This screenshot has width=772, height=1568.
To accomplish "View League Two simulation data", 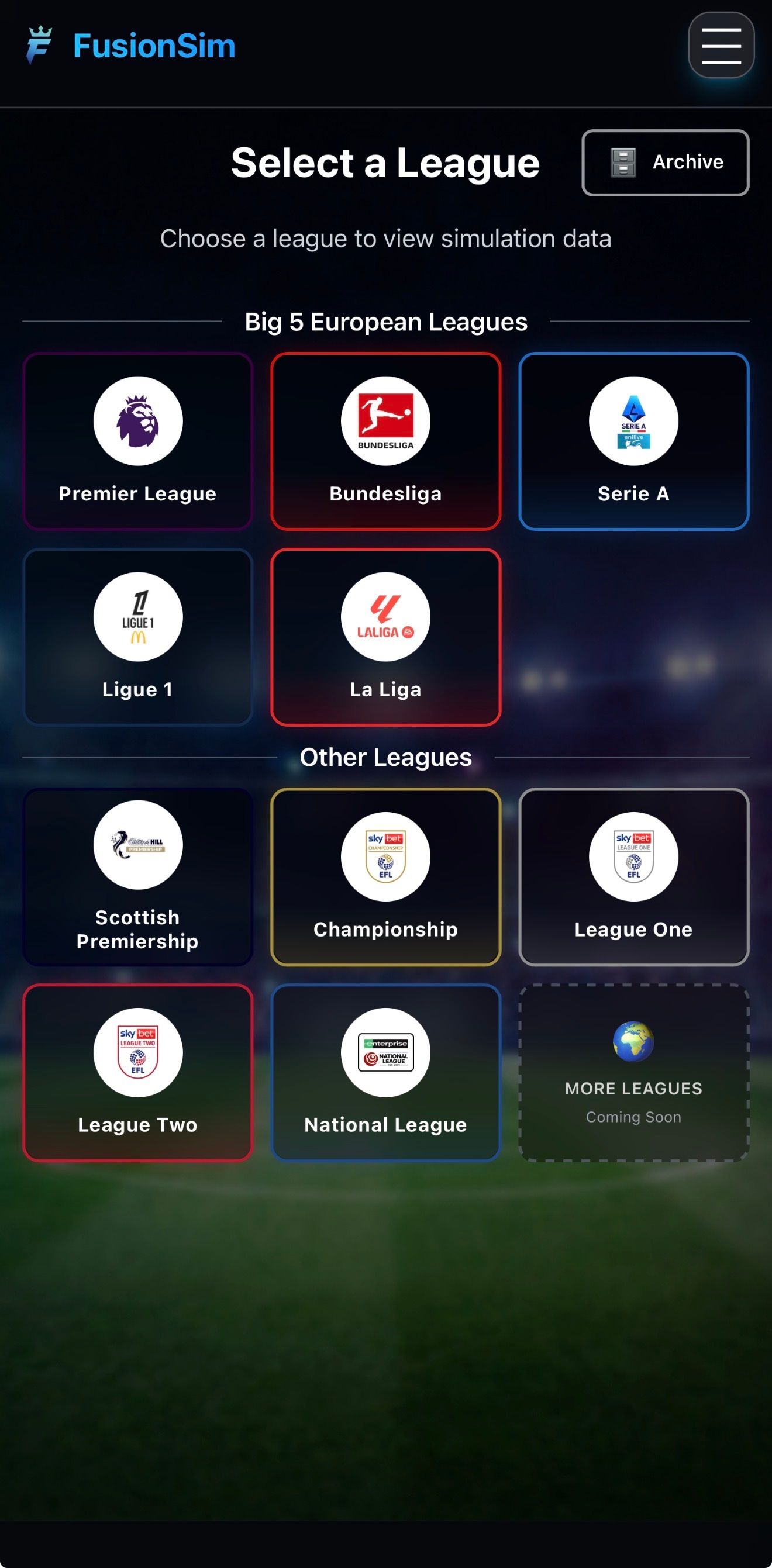I will pyautogui.click(x=137, y=1073).
